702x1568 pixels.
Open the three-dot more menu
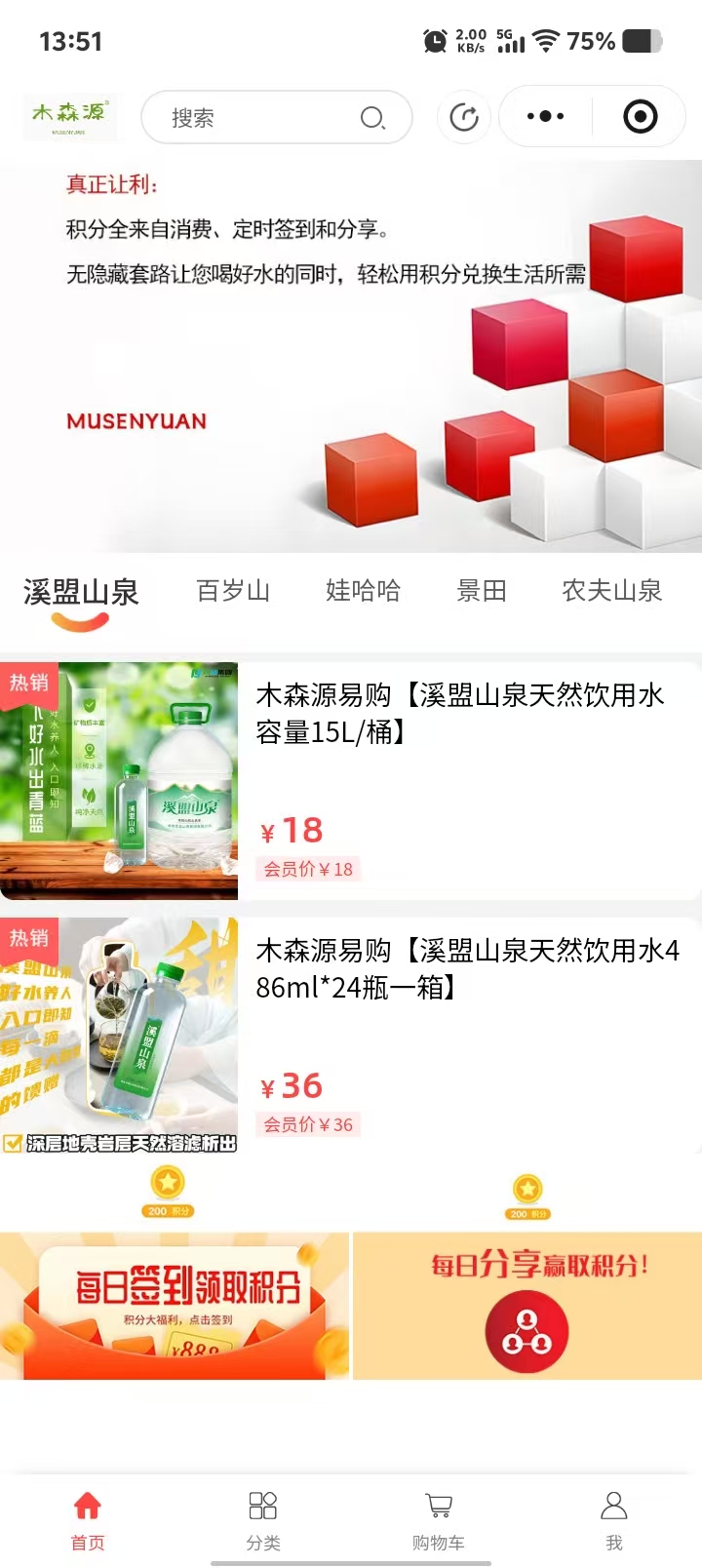(545, 117)
